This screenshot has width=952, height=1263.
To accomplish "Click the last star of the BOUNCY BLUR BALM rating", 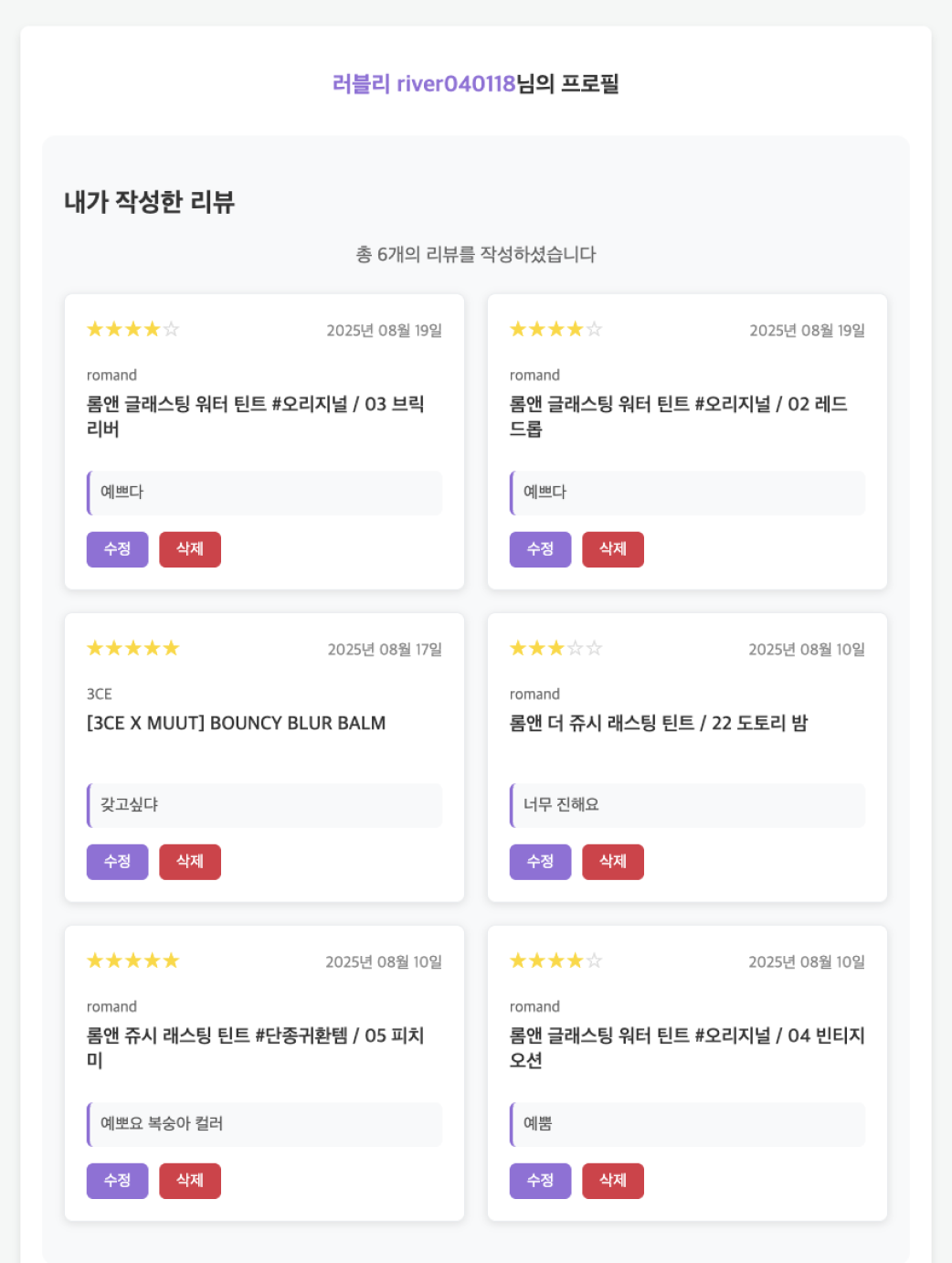I will pos(172,648).
